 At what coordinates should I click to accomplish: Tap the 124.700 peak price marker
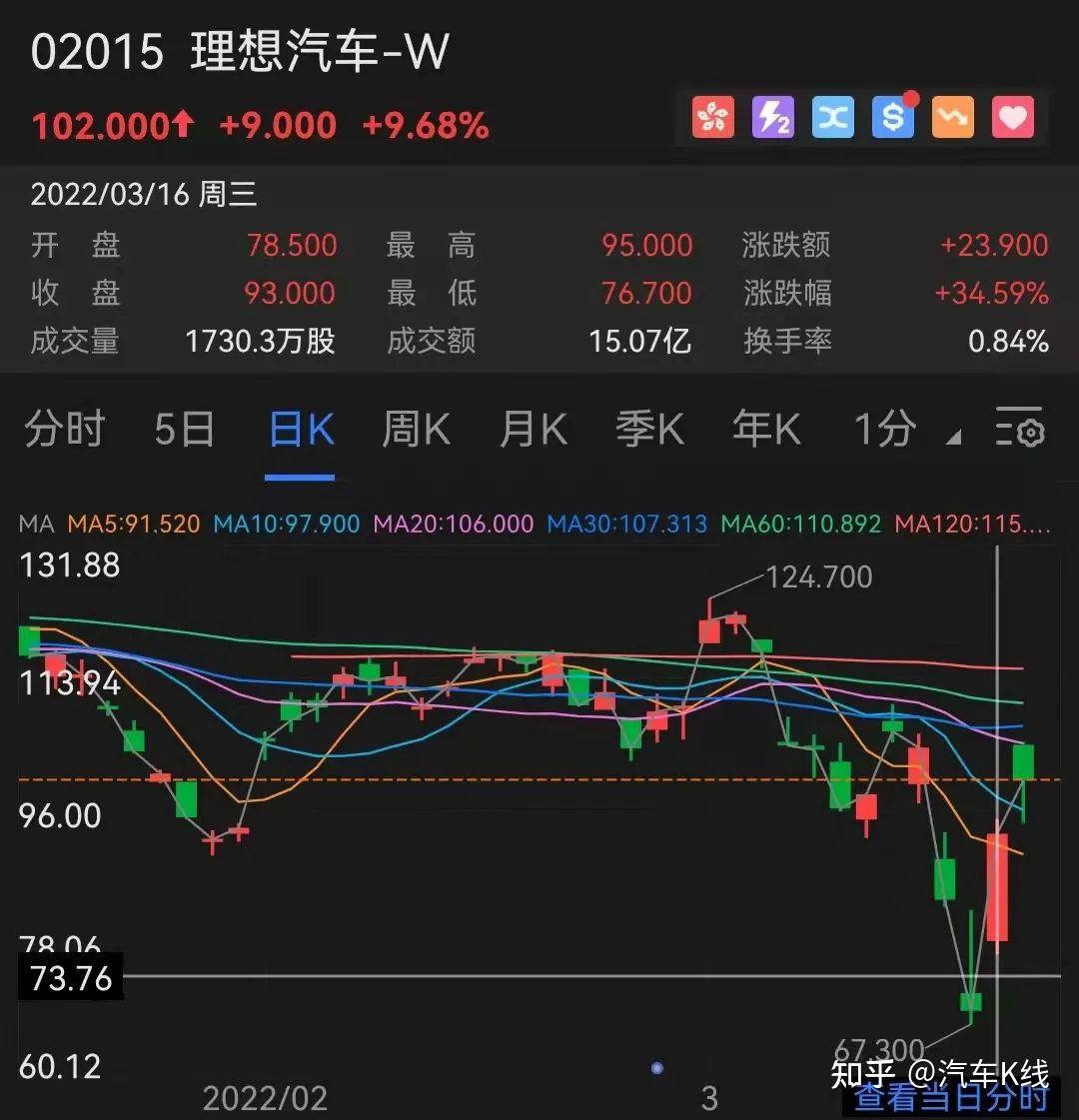(x=818, y=576)
